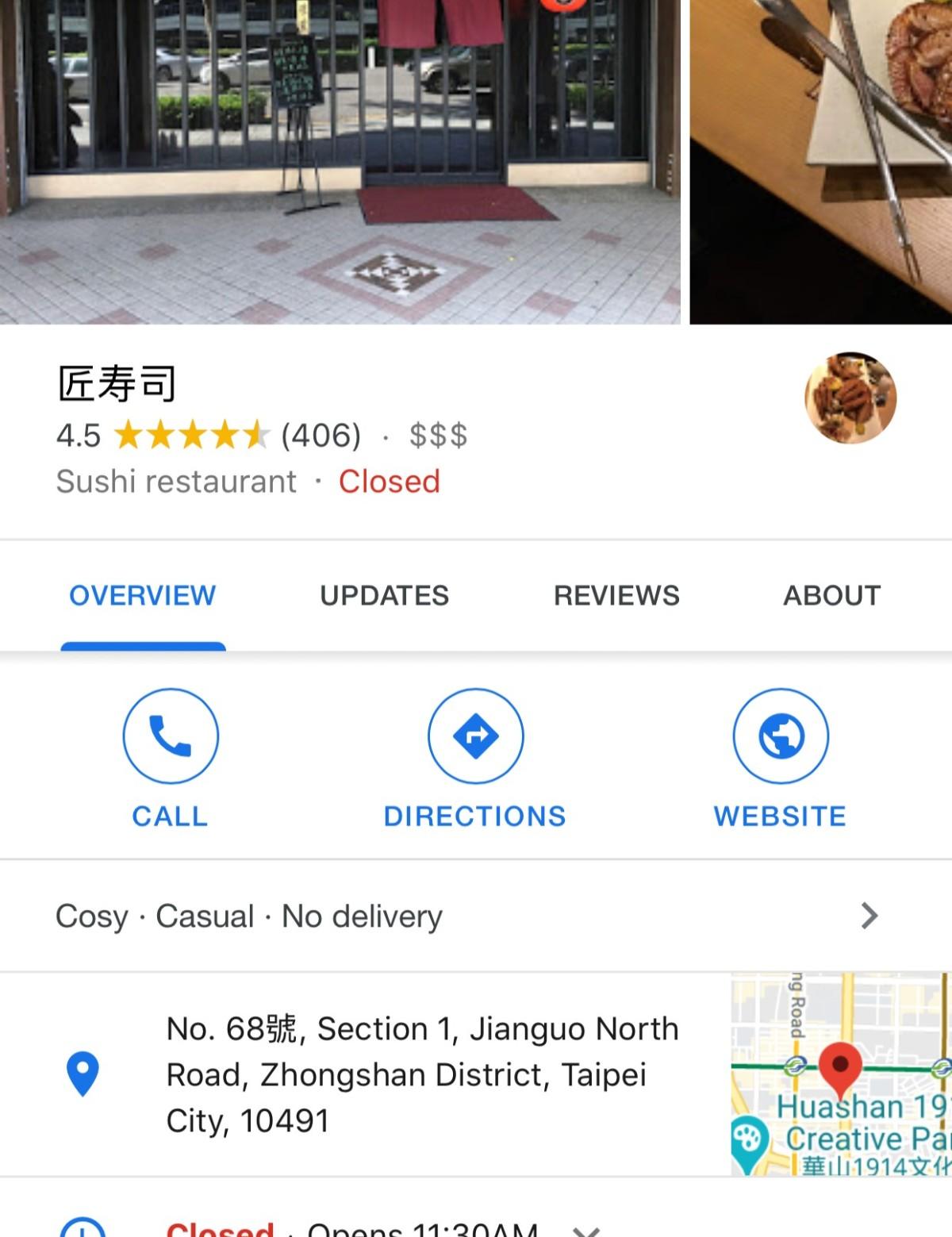Screen dimensions: 952x1237
Task: Switch to the Reviews tab
Action: [616, 595]
